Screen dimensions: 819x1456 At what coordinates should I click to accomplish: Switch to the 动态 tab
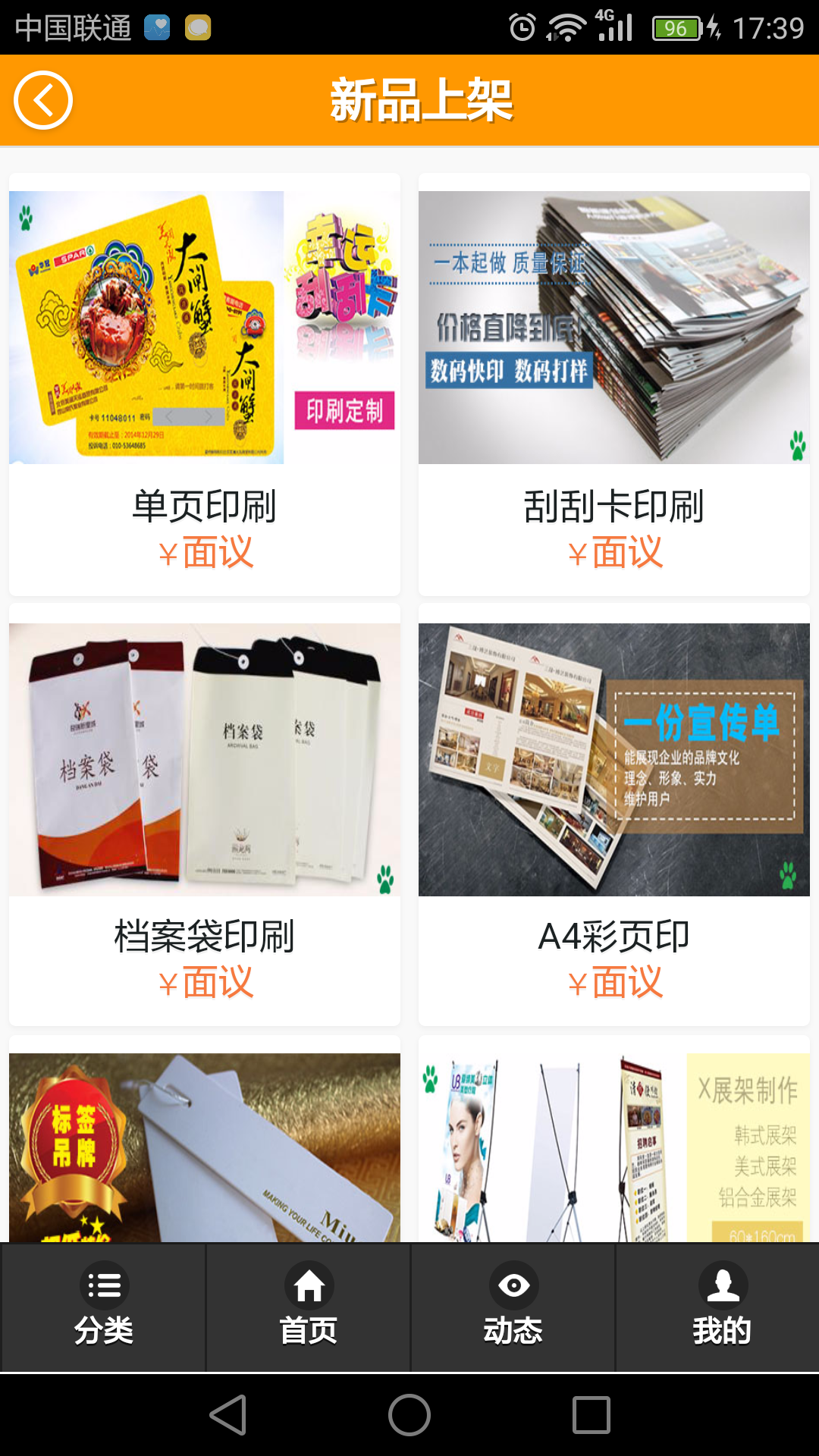click(513, 1307)
